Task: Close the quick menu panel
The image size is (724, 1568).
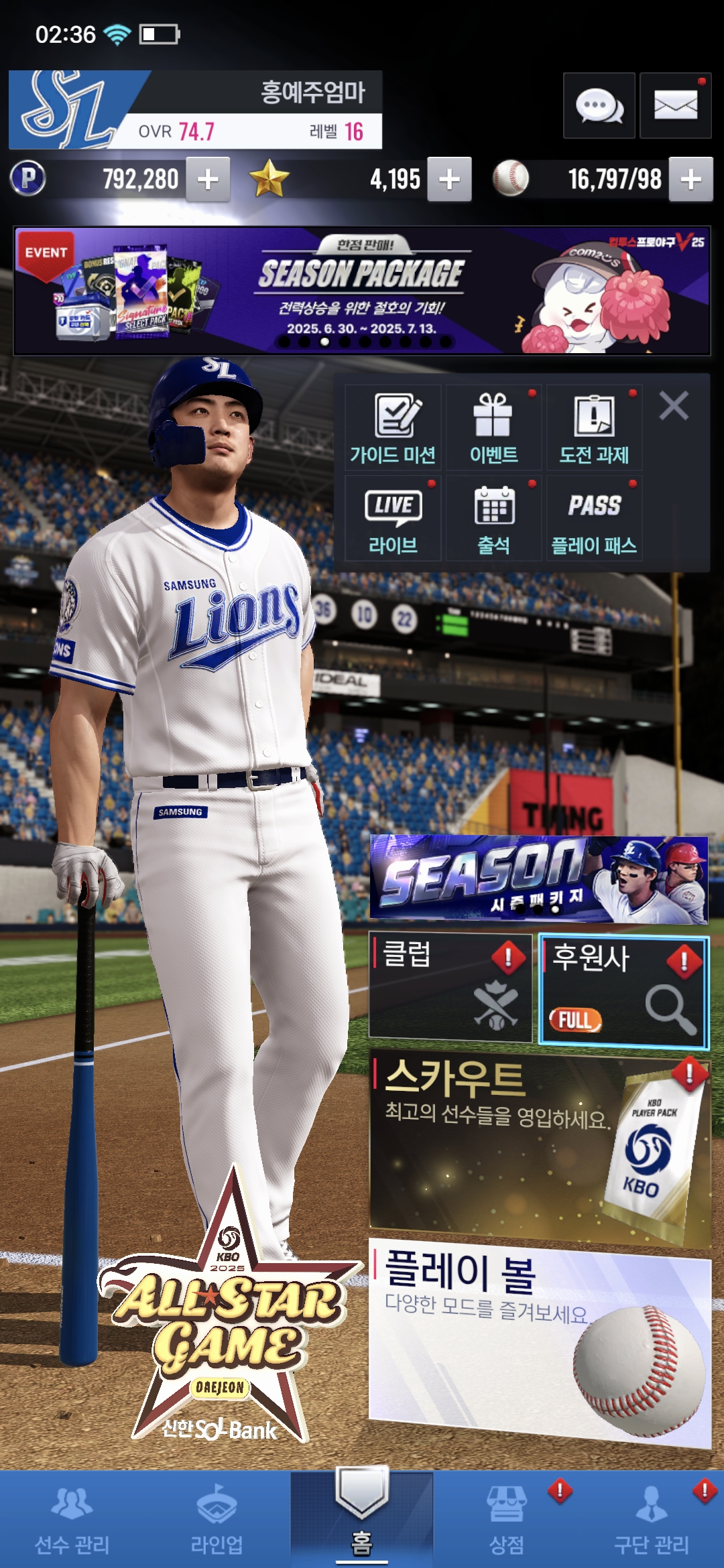Action: pos(674,406)
